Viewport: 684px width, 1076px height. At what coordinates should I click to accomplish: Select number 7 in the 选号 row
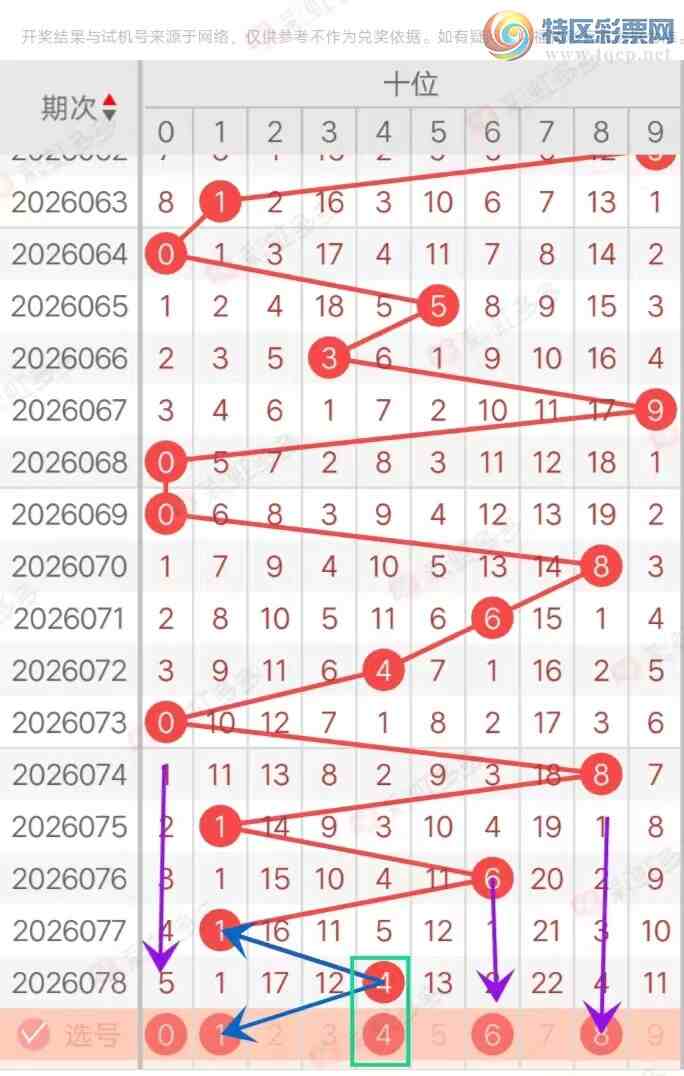pos(546,1035)
